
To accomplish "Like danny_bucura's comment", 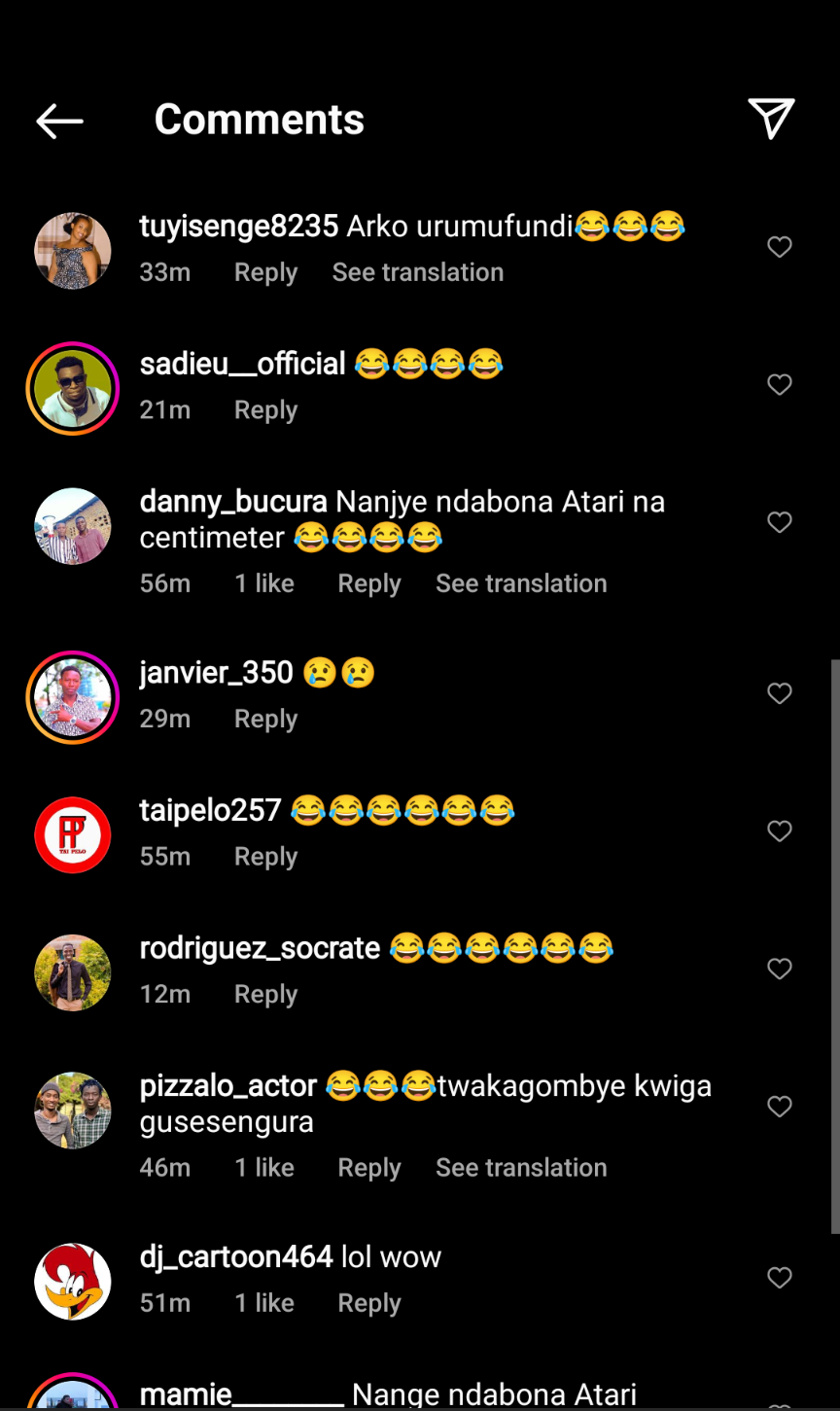I will point(780,522).
